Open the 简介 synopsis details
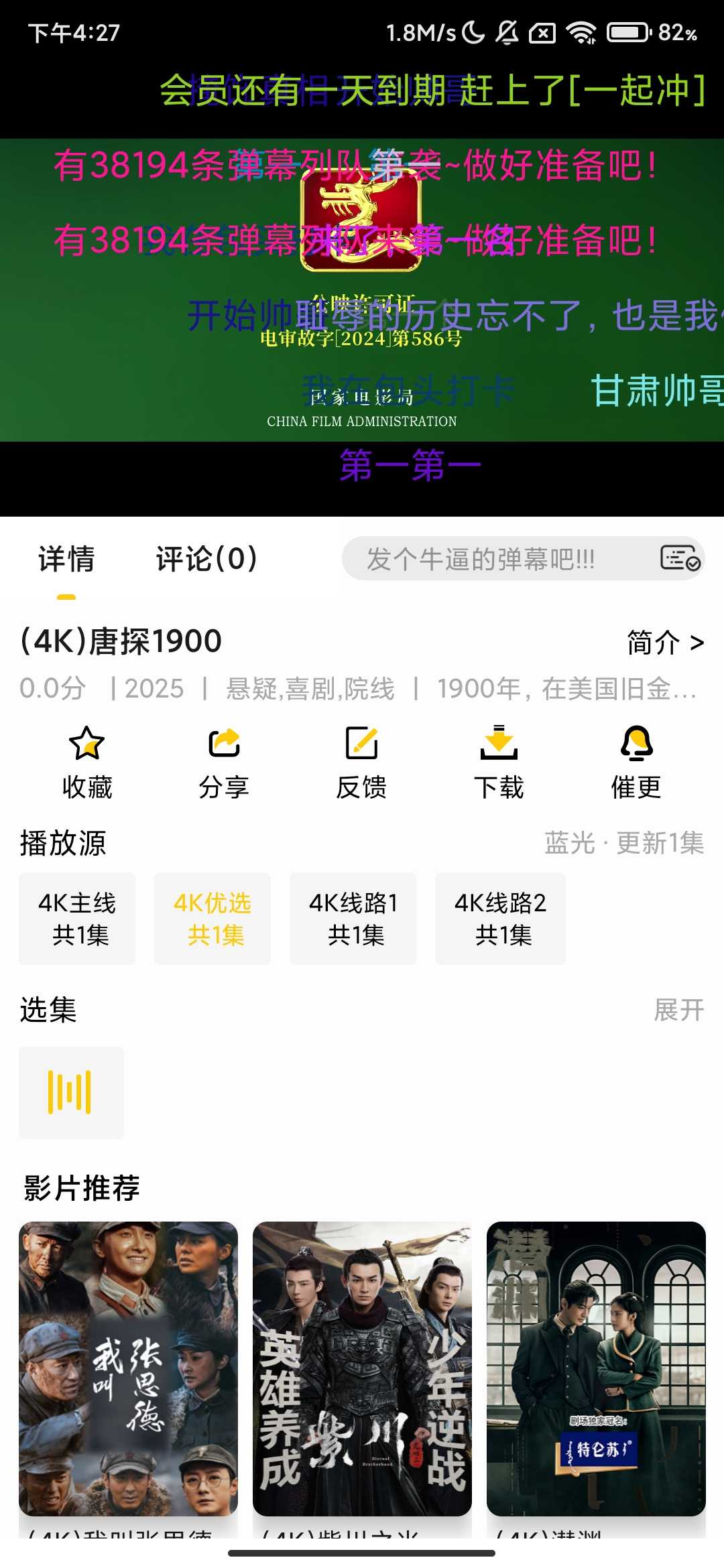Screen dimensions: 724x1568 pos(664,641)
